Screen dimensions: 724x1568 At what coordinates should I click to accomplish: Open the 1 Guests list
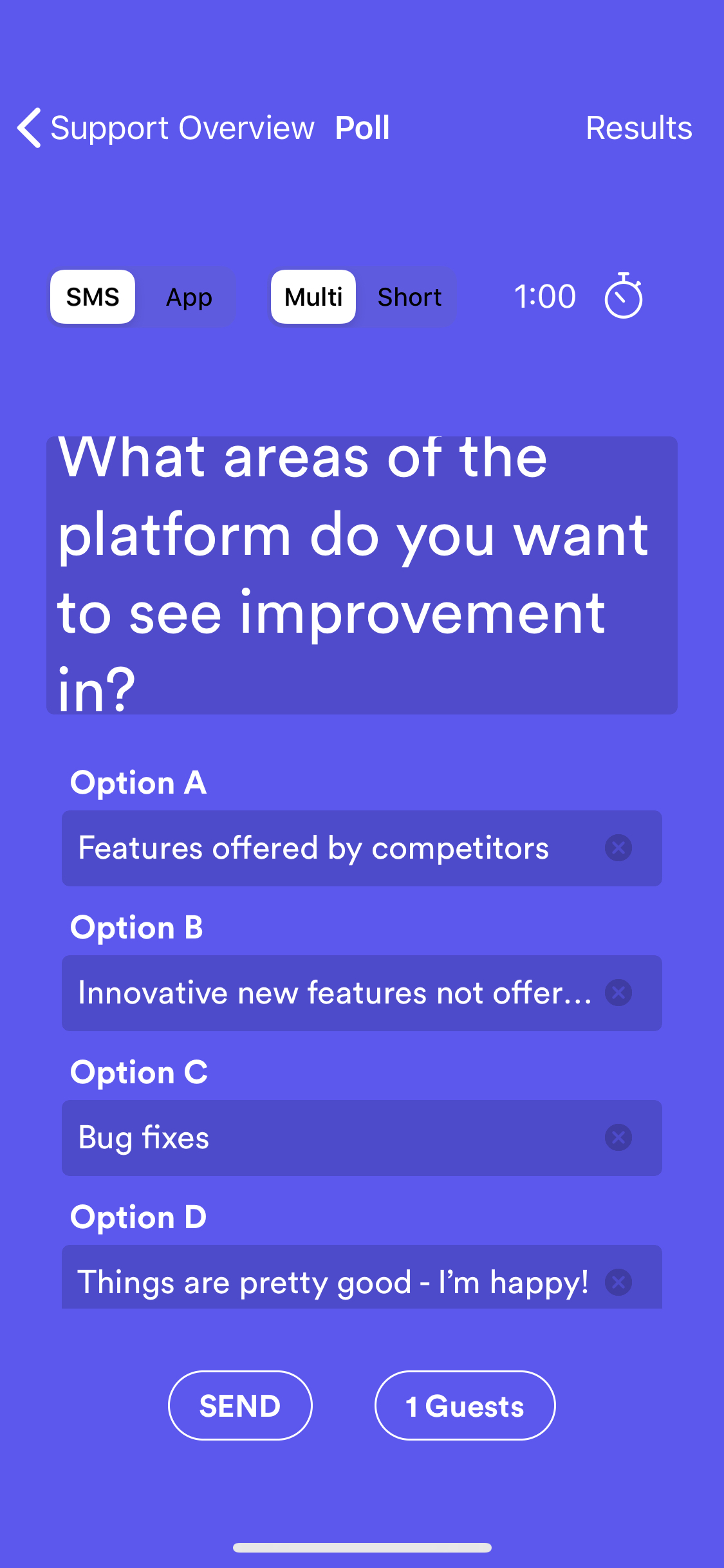click(x=465, y=1406)
